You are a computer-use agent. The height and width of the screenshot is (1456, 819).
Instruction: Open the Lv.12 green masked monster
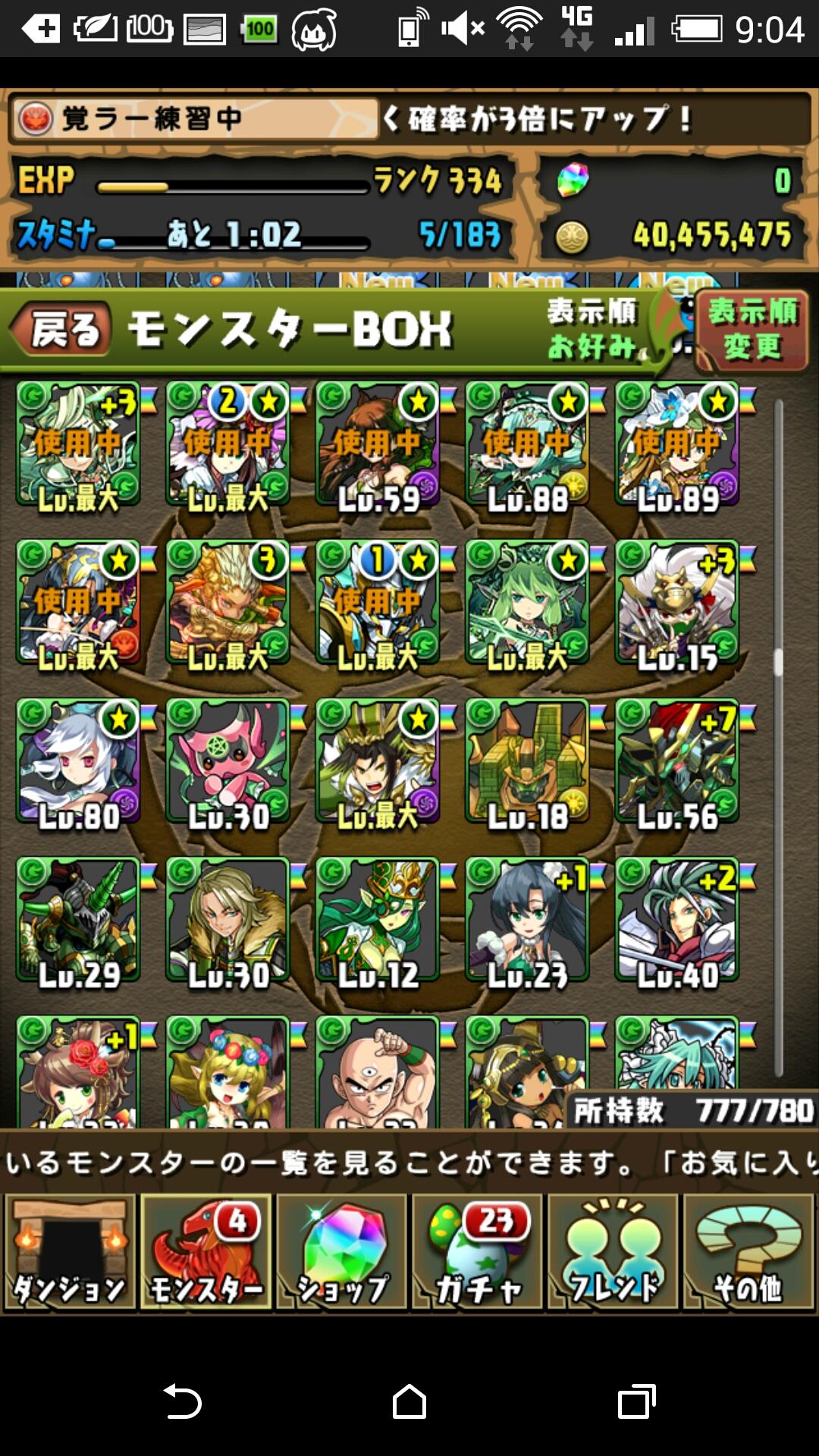pos(378,921)
